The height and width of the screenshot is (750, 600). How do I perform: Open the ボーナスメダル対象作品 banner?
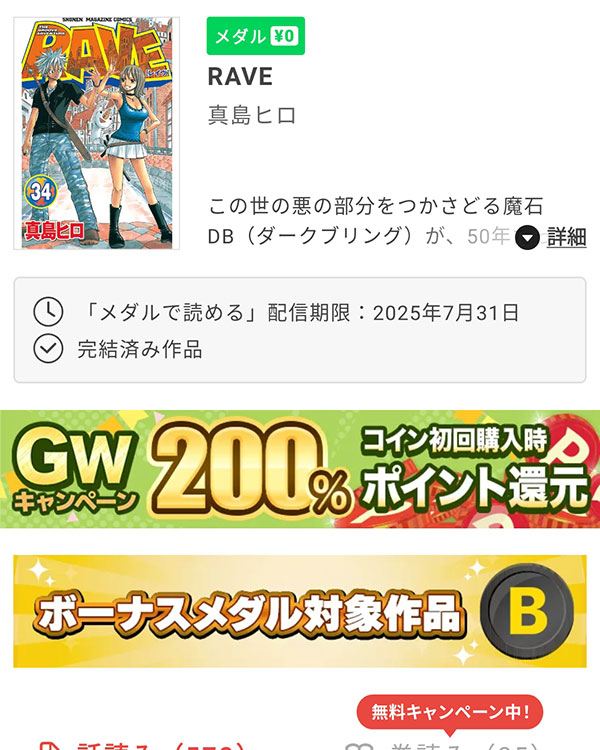[300, 611]
